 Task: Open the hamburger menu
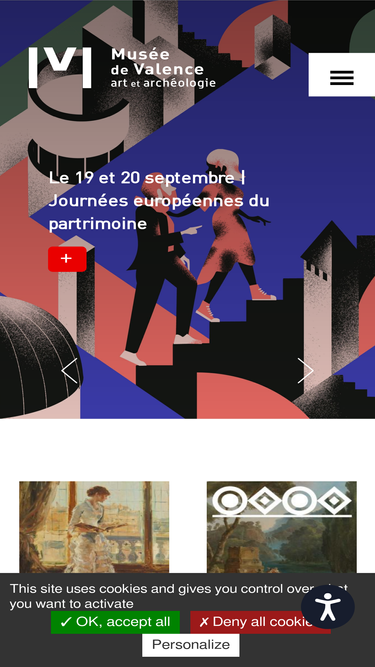[x=341, y=75]
